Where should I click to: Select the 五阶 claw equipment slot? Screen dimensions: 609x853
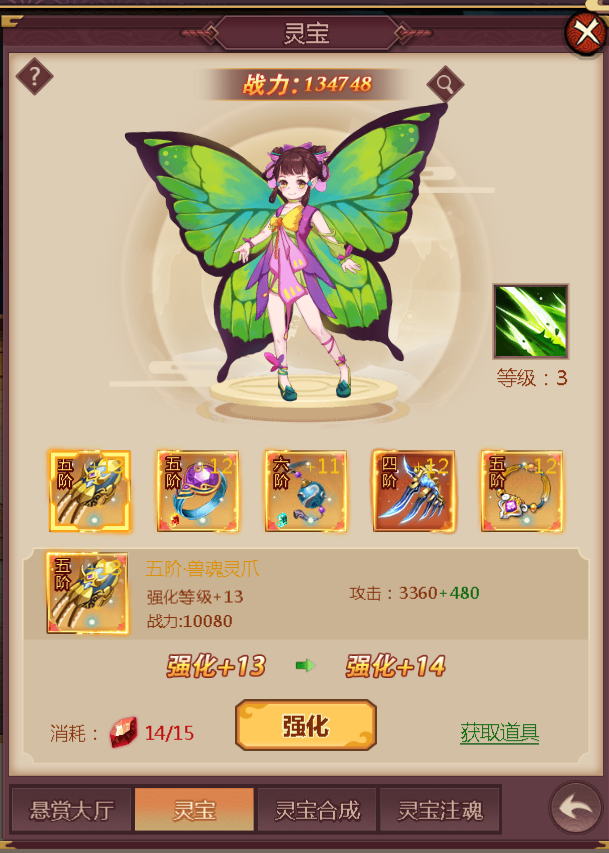pyautogui.click(x=90, y=491)
